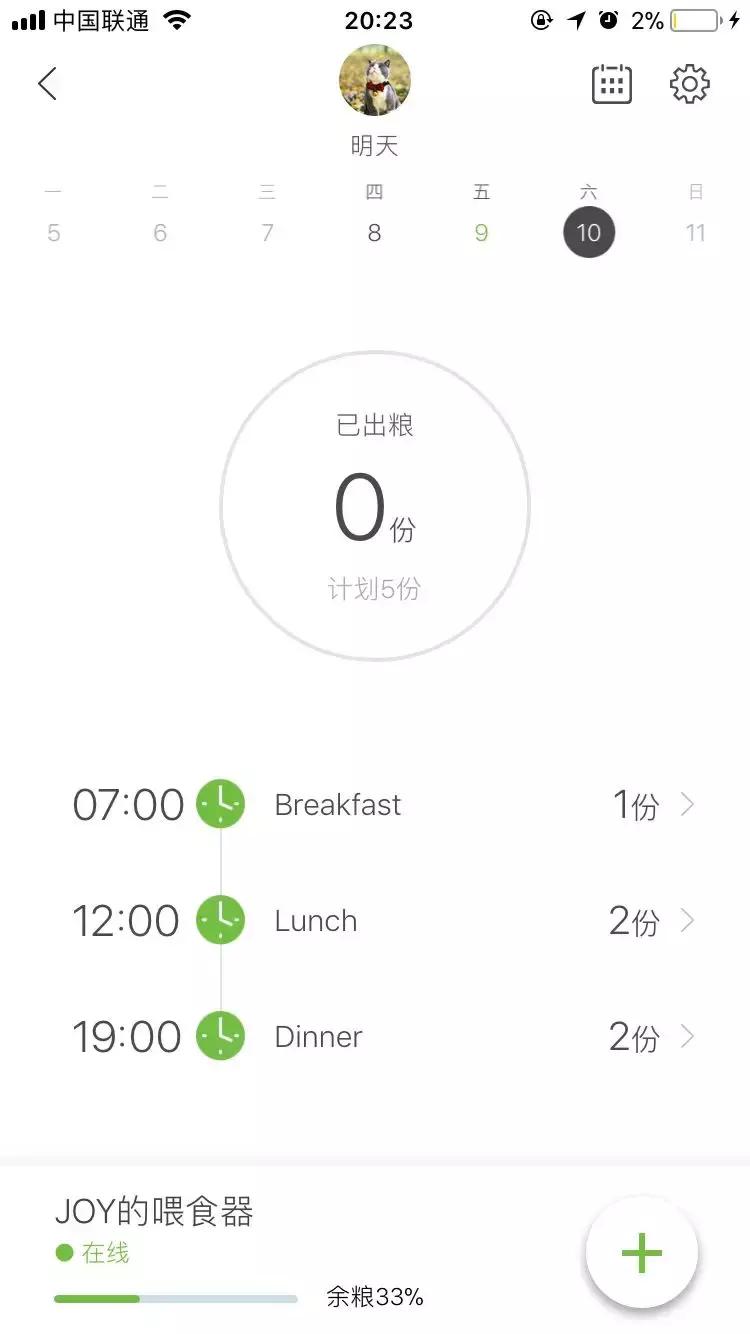
Task: Tap the cat avatar photo at the top
Action: pos(375,80)
